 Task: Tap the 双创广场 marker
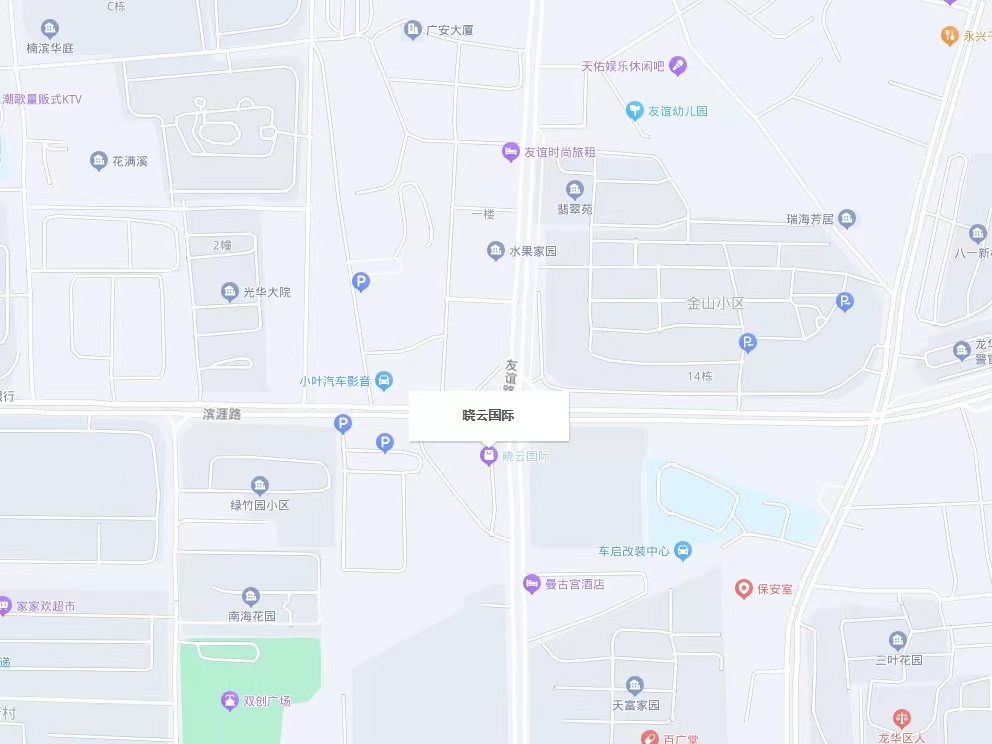[230, 702]
